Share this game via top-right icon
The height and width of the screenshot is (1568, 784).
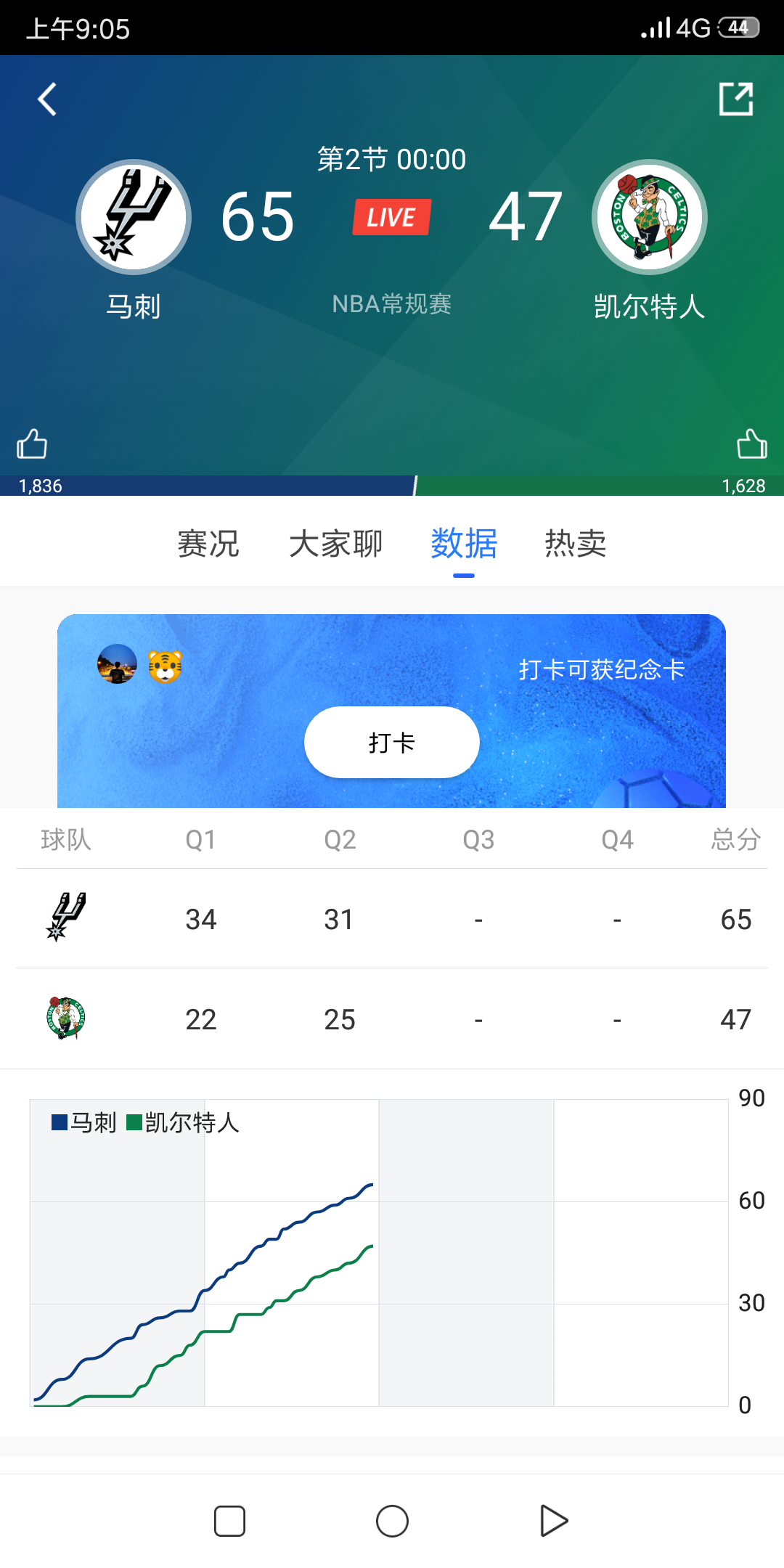click(x=735, y=99)
